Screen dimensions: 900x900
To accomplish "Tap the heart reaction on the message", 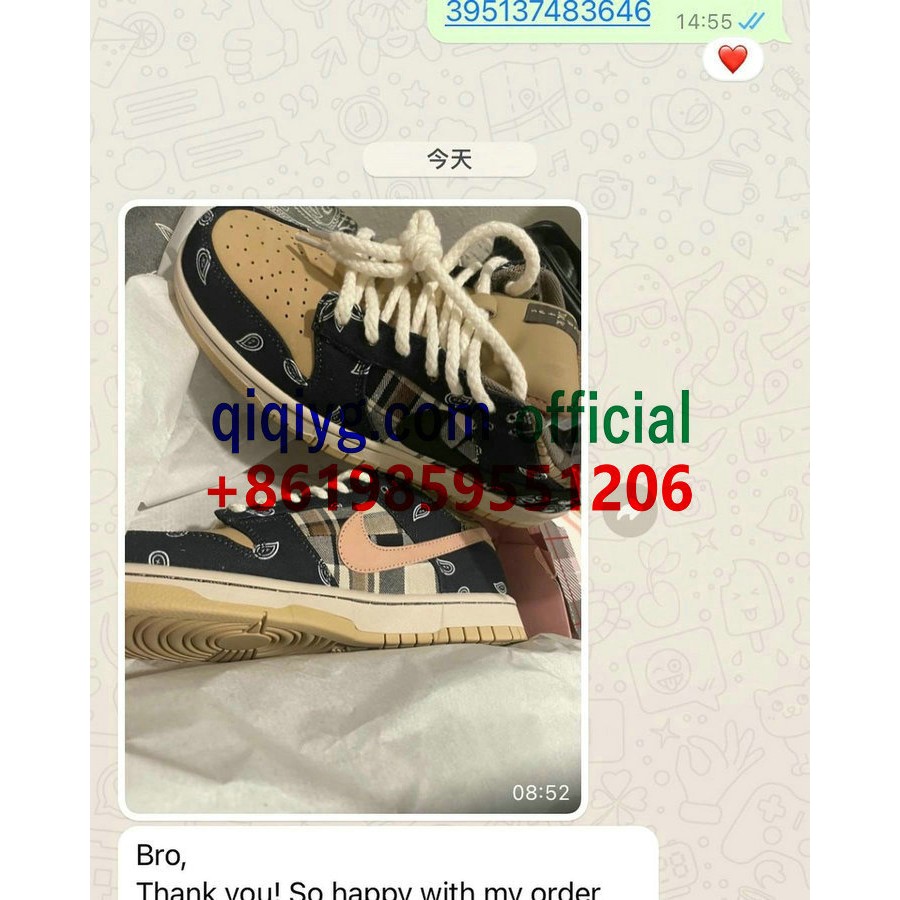I will click(733, 59).
